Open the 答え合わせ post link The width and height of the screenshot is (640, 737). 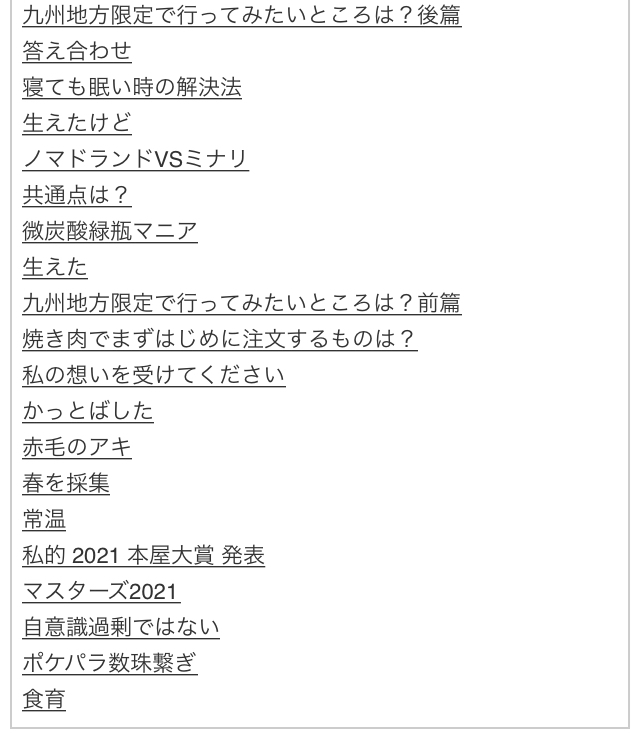click(77, 51)
